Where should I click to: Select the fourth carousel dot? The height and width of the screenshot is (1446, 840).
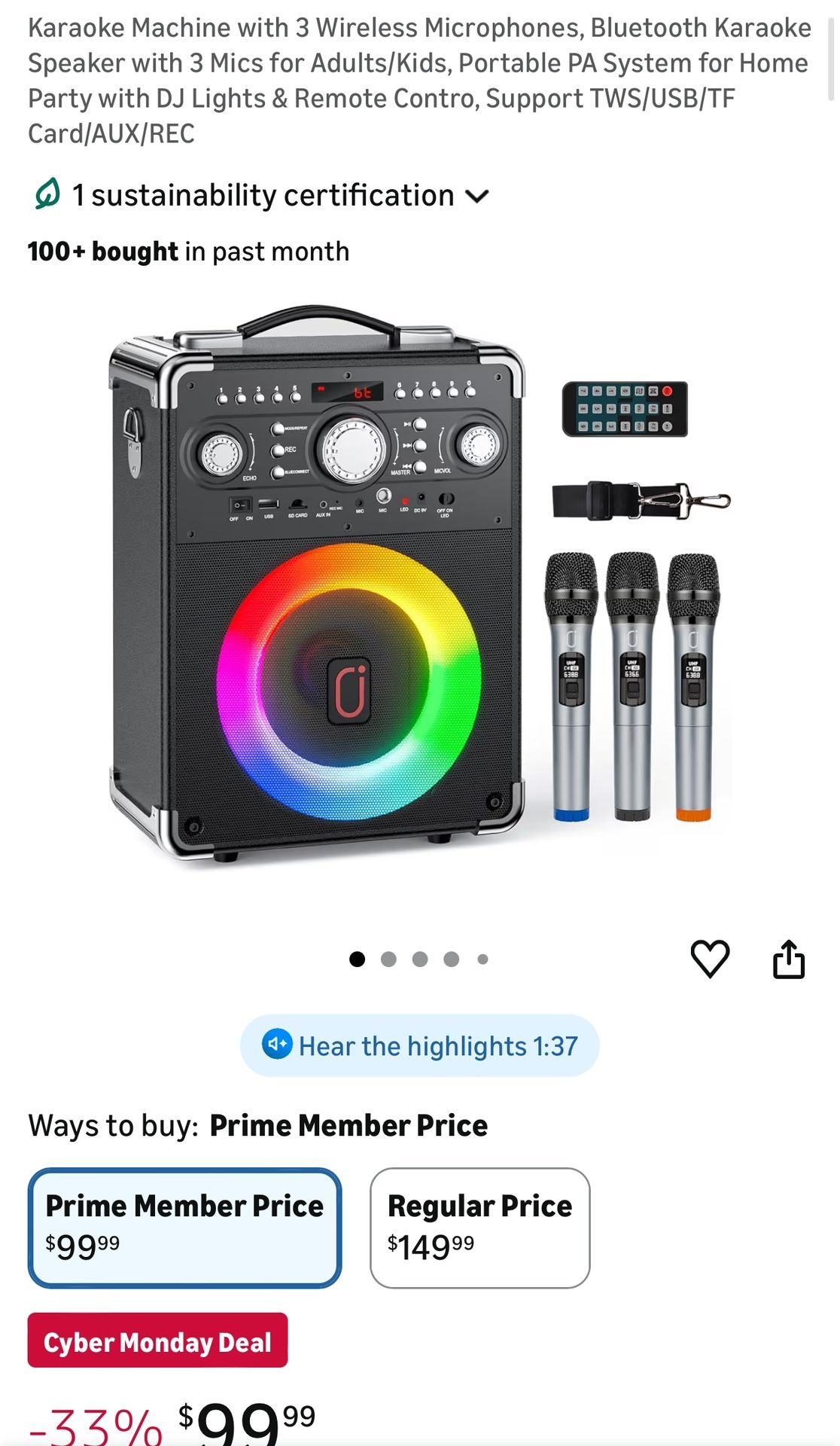(x=451, y=958)
